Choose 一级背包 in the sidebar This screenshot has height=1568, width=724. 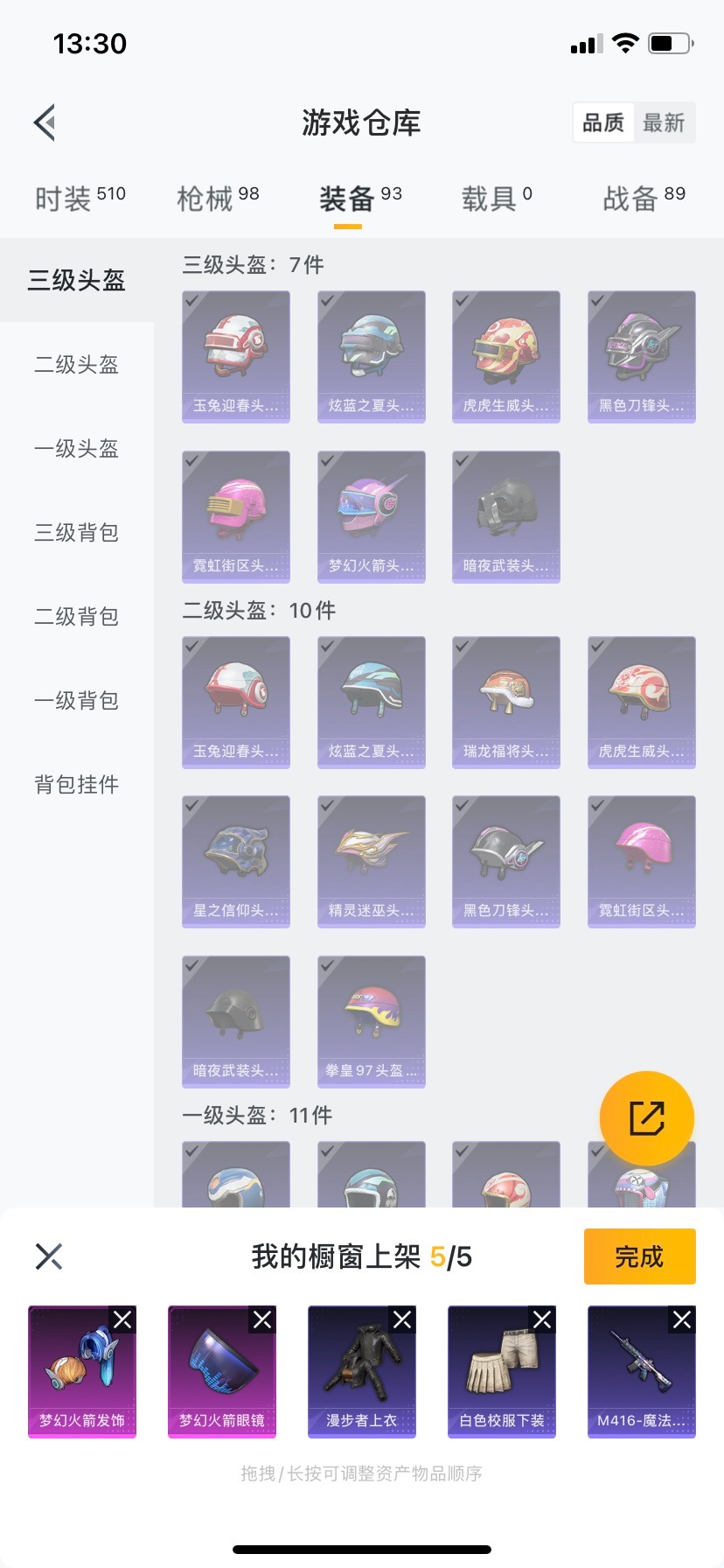tap(76, 700)
